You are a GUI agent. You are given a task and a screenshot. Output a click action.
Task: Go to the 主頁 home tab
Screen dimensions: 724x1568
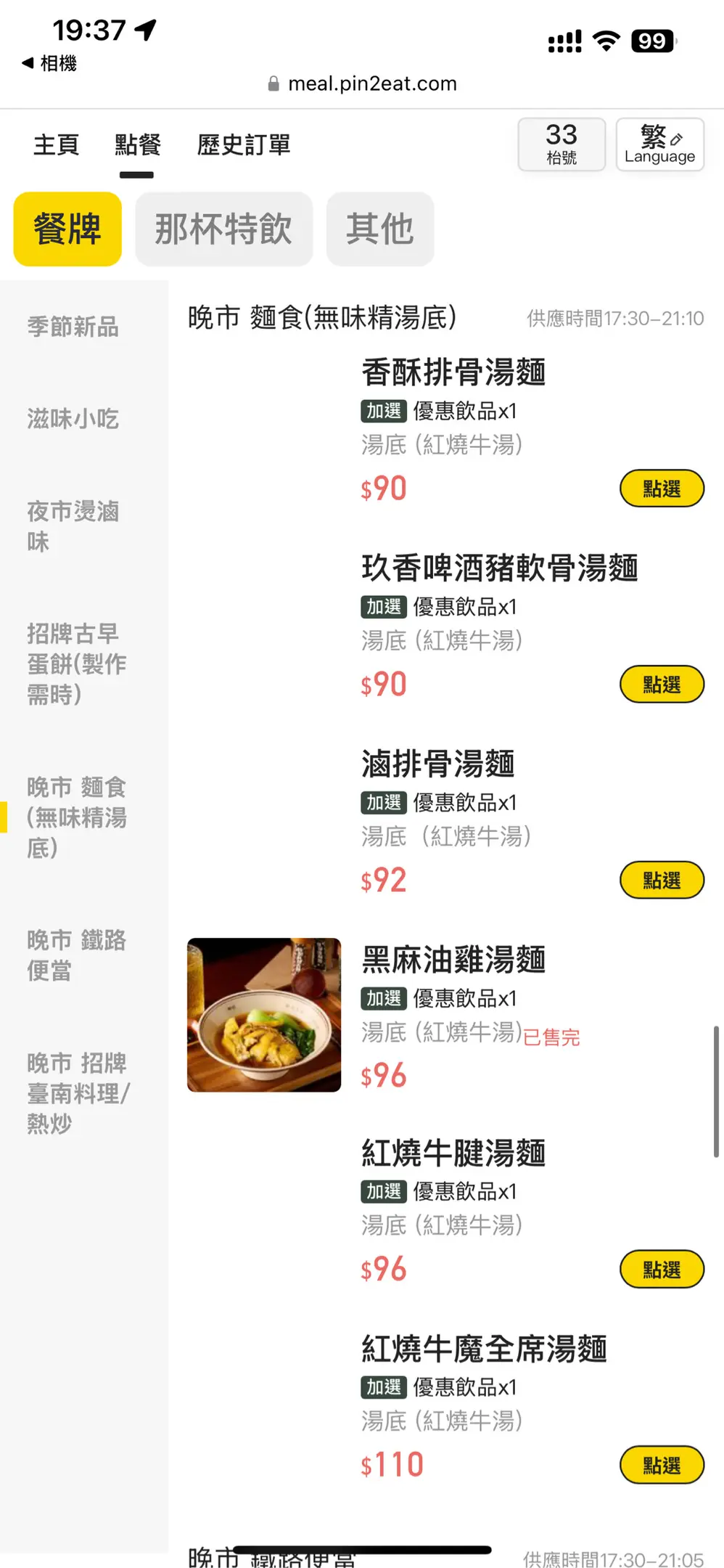(56, 144)
